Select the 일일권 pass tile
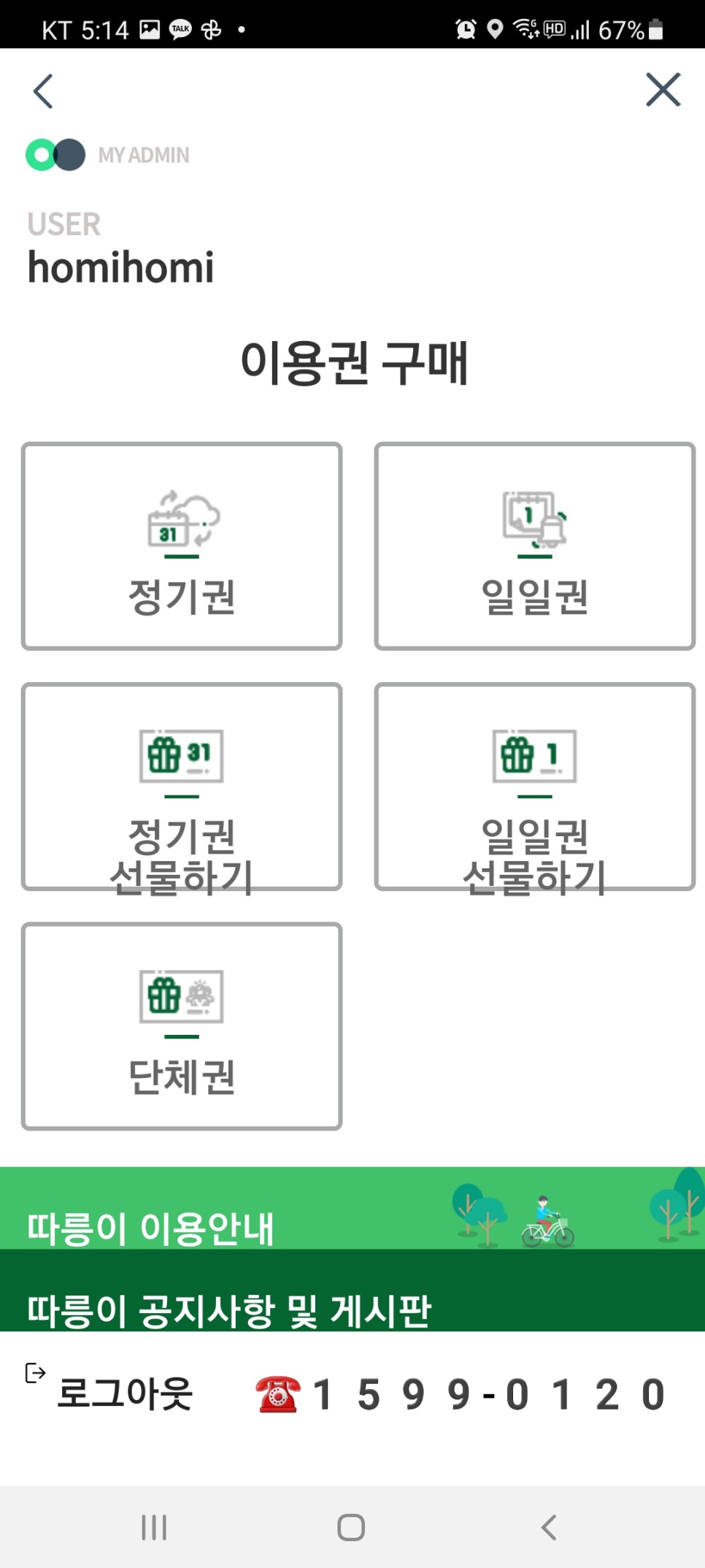The image size is (705, 1568). (535, 546)
